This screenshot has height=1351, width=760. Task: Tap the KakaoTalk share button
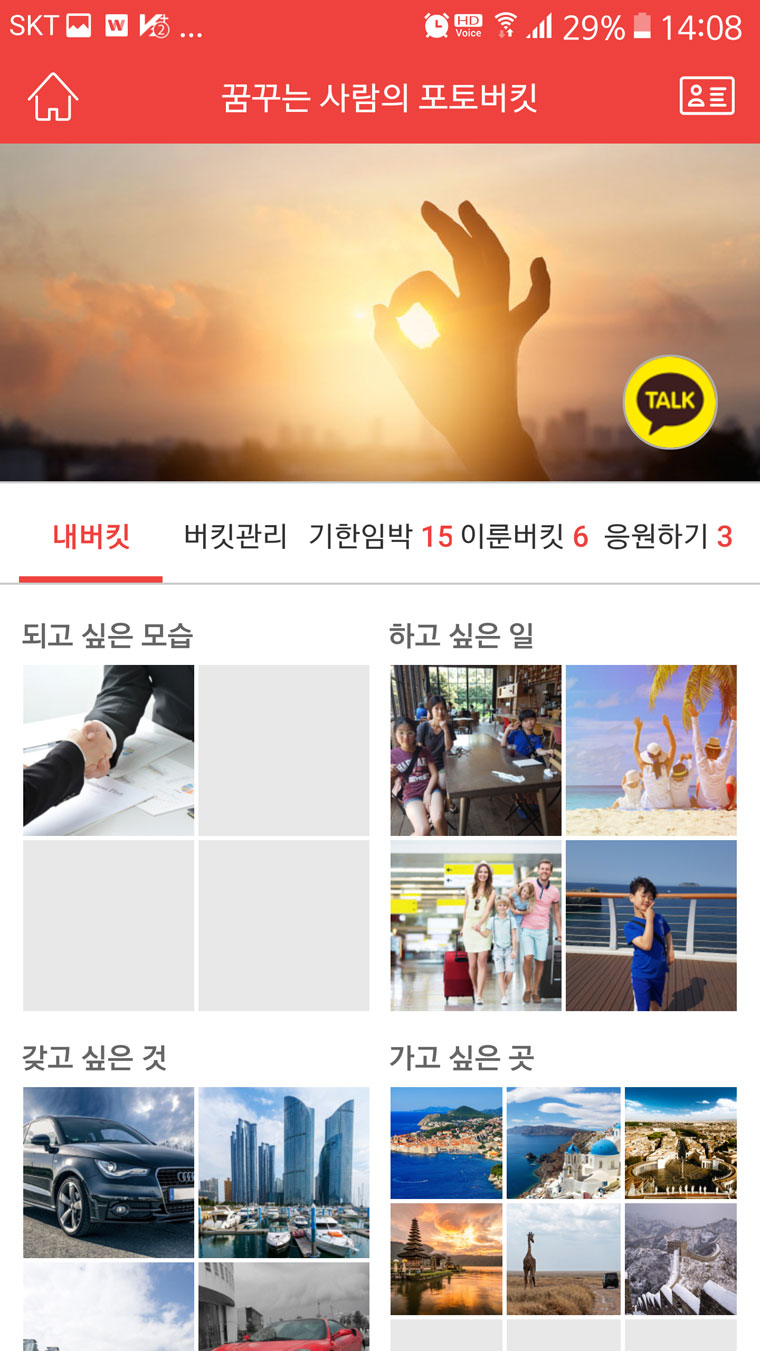670,402
